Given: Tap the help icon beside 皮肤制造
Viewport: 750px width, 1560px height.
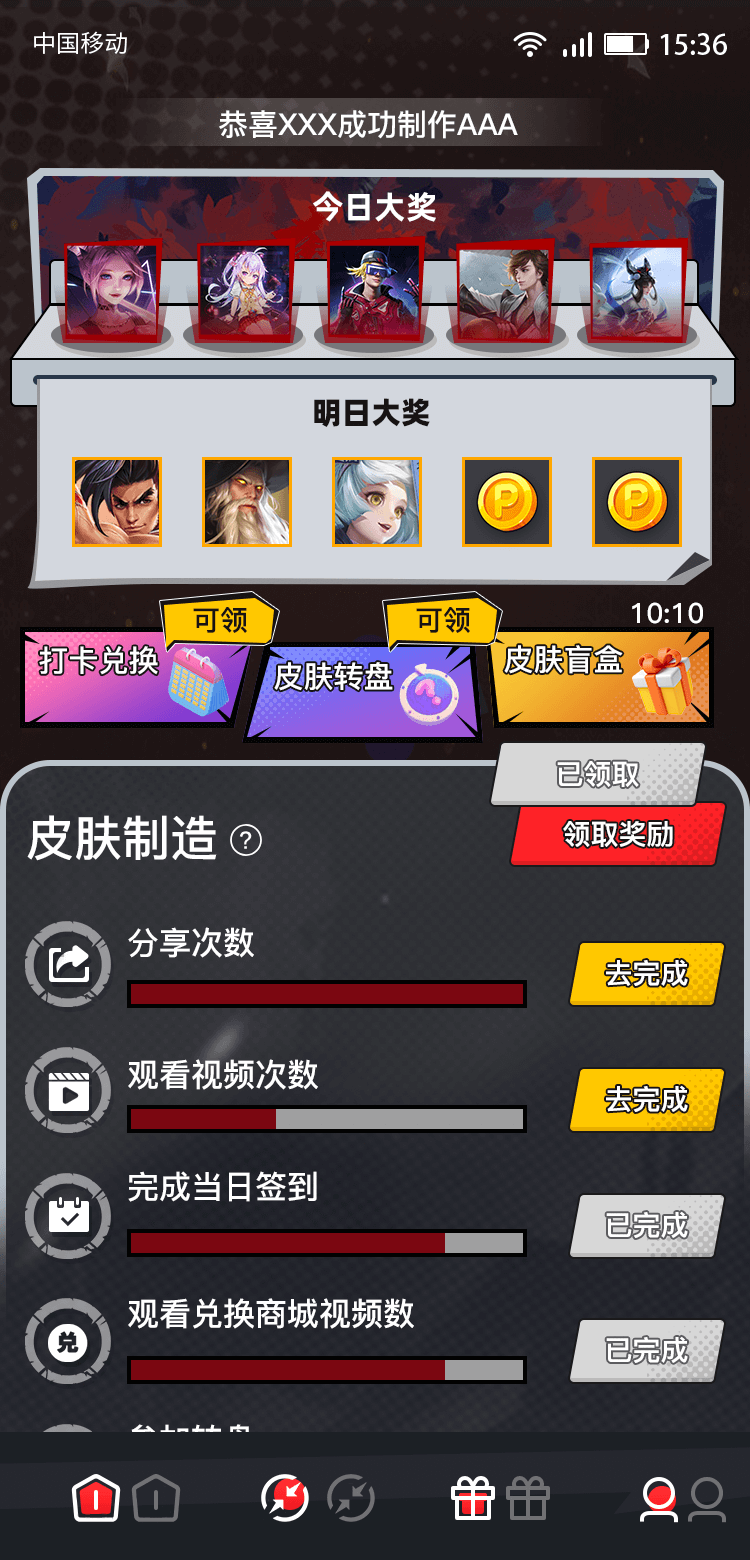Looking at the screenshot, I should tap(246, 841).
